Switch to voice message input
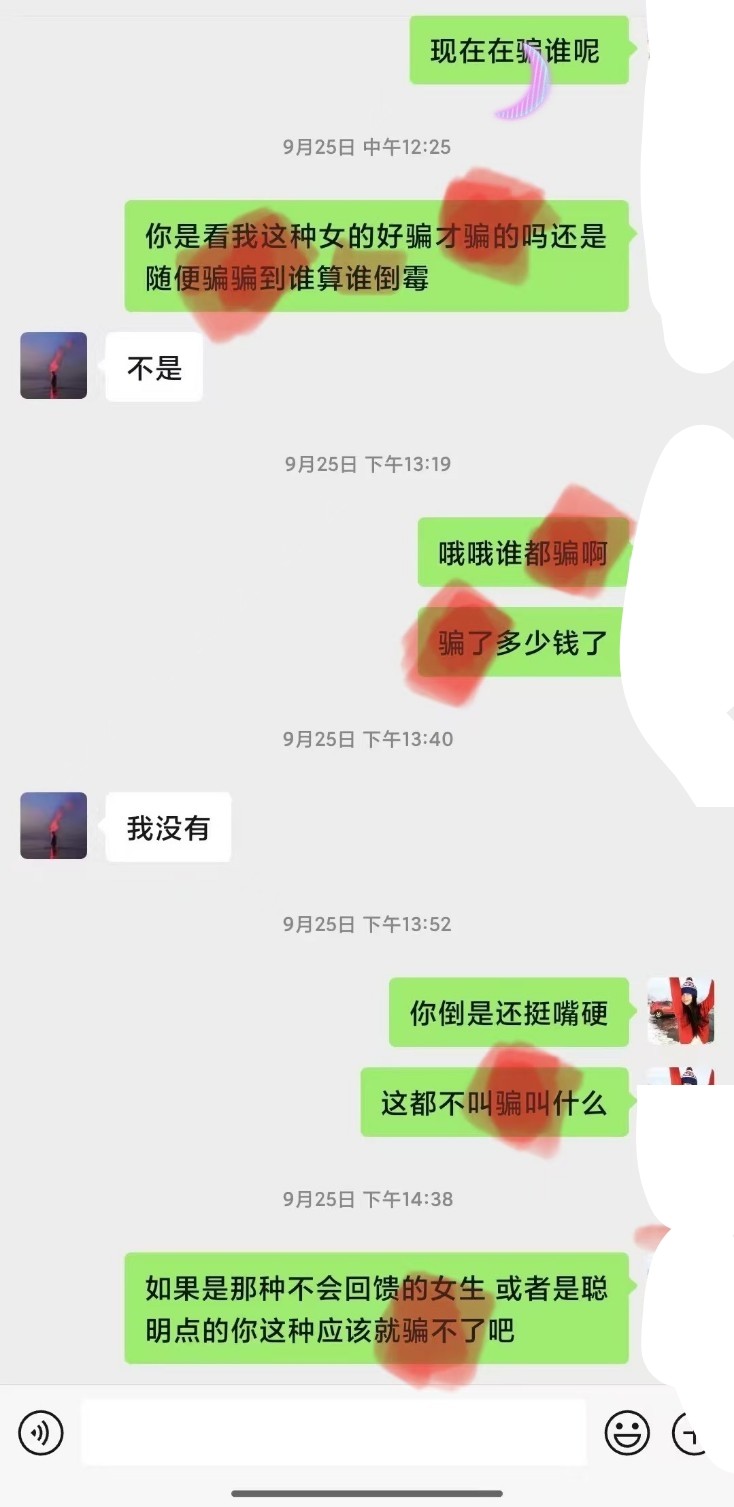Image resolution: width=734 pixels, height=1507 pixels. [x=41, y=1433]
